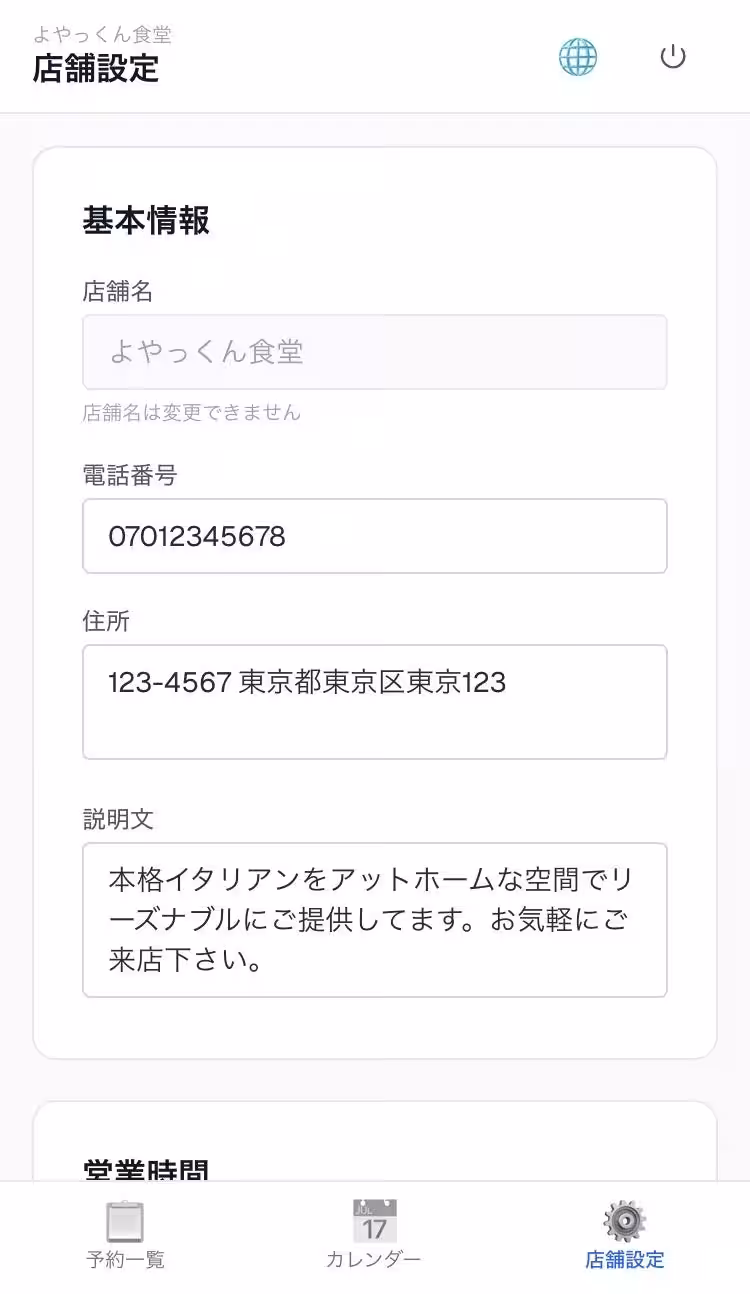Click the logout power icon
The height and width of the screenshot is (1294, 750).
[673, 57]
